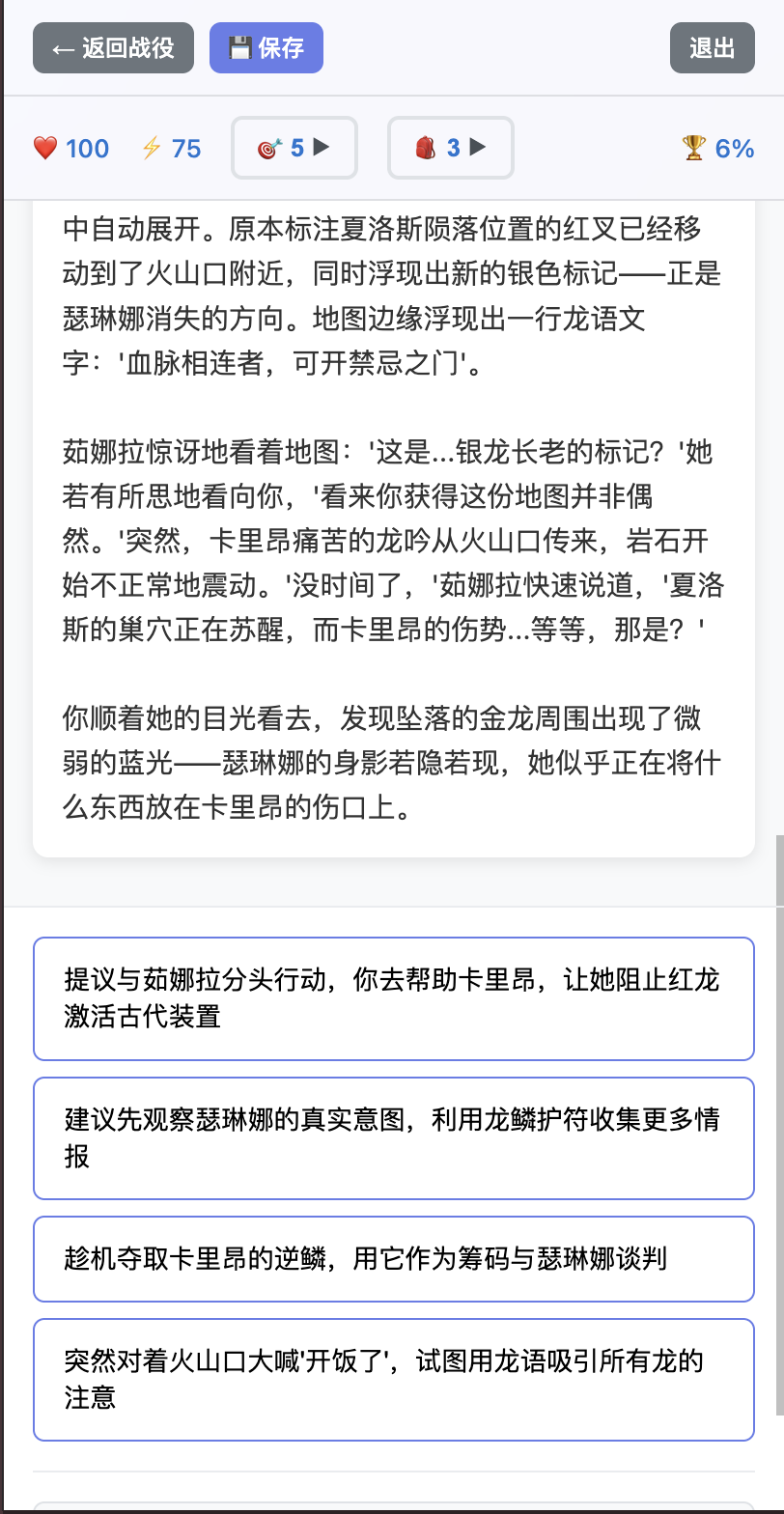784x1514 pixels.
Task: Choose to shout '开饭了' at volcano
Action: (x=393, y=1379)
